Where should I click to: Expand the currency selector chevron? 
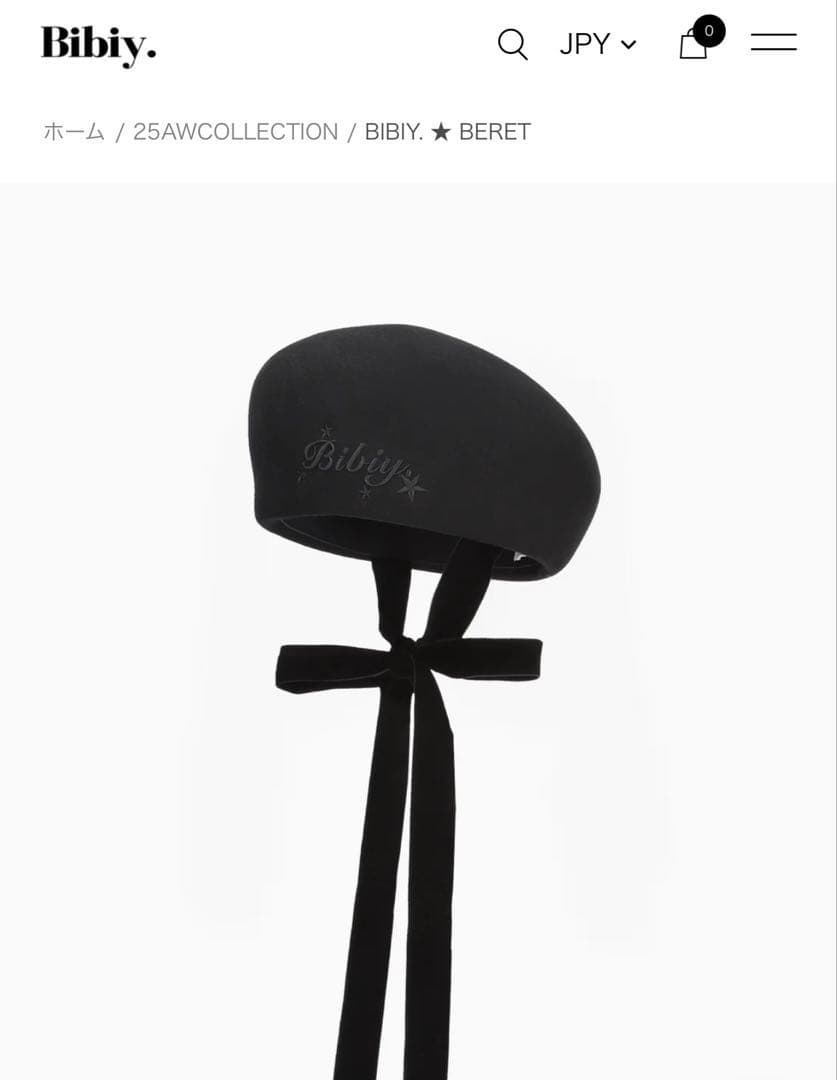[x=629, y=45]
